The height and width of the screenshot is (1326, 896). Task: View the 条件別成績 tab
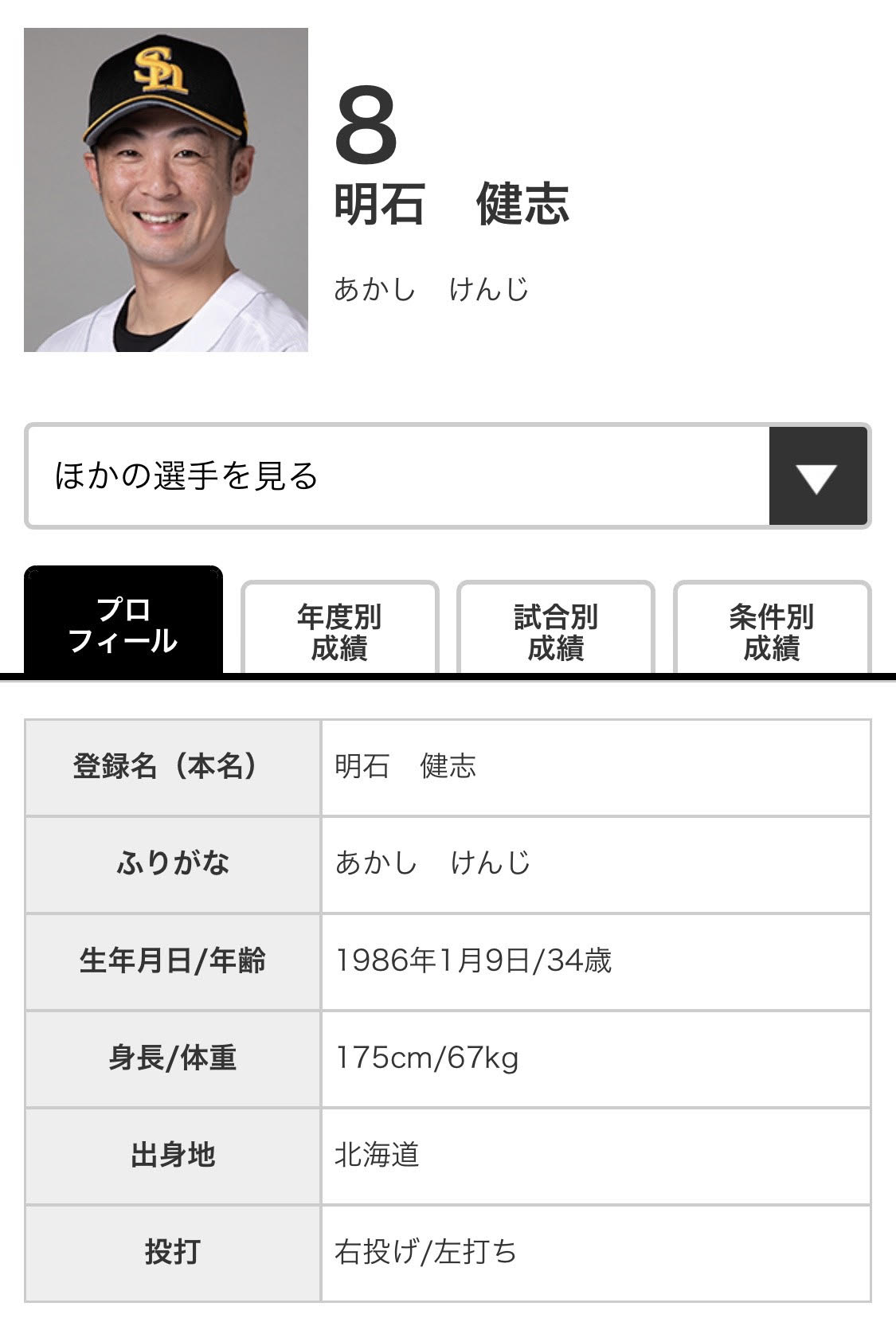click(x=771, y=632)
